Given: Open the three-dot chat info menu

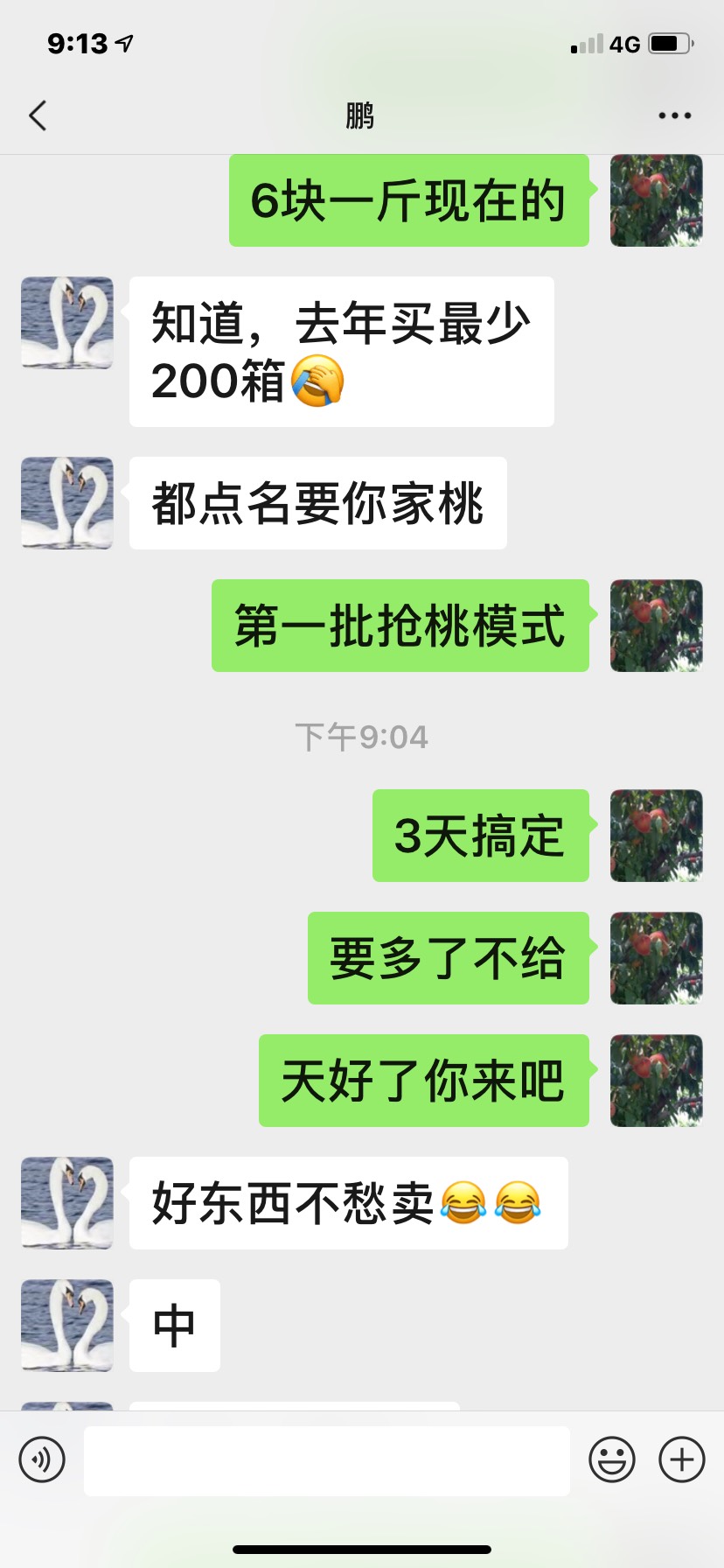Looking at the screenshot, I should pyautogui.click(x=674, y=115).
